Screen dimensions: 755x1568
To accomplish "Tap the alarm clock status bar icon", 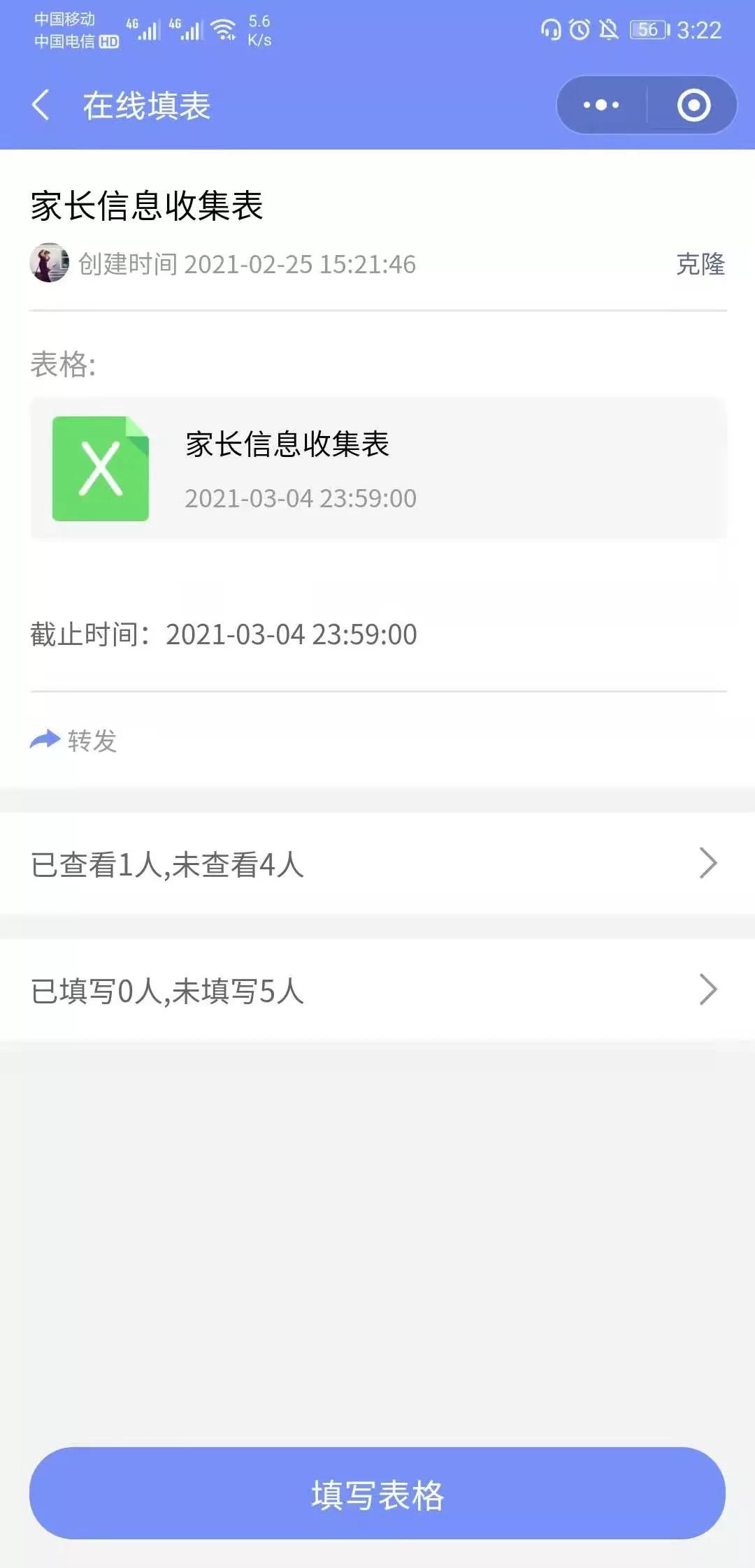I will (580, 31).
